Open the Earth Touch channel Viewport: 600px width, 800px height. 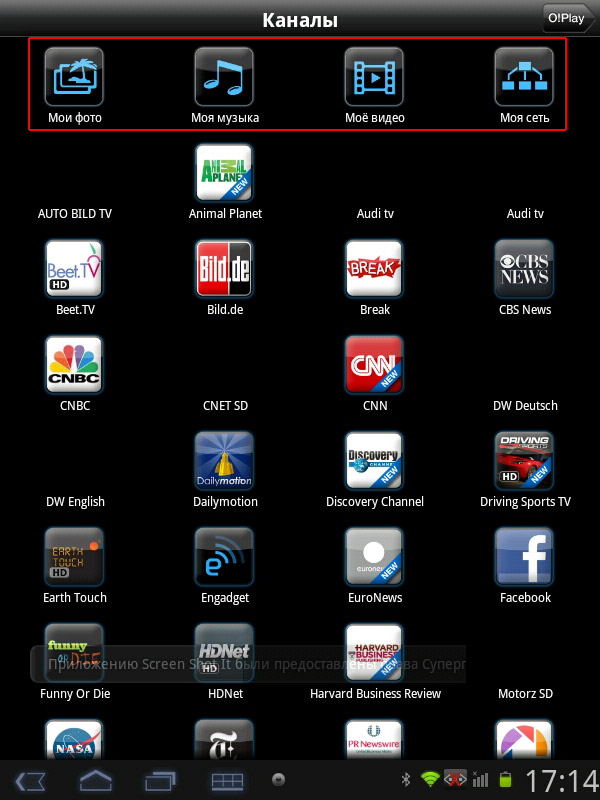click(75, 558)
